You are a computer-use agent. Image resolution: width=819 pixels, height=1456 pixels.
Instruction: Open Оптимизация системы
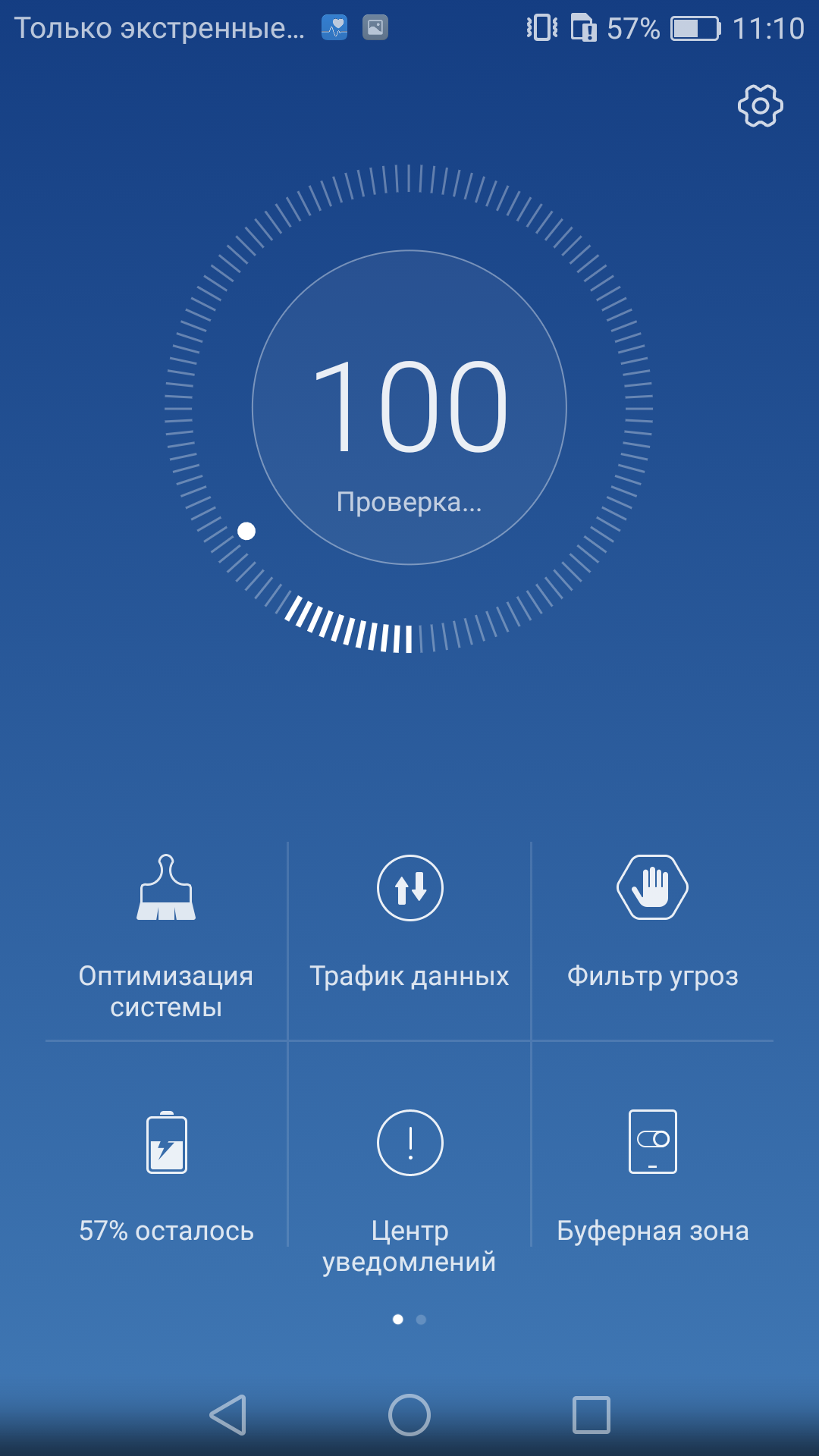(166, 940)
